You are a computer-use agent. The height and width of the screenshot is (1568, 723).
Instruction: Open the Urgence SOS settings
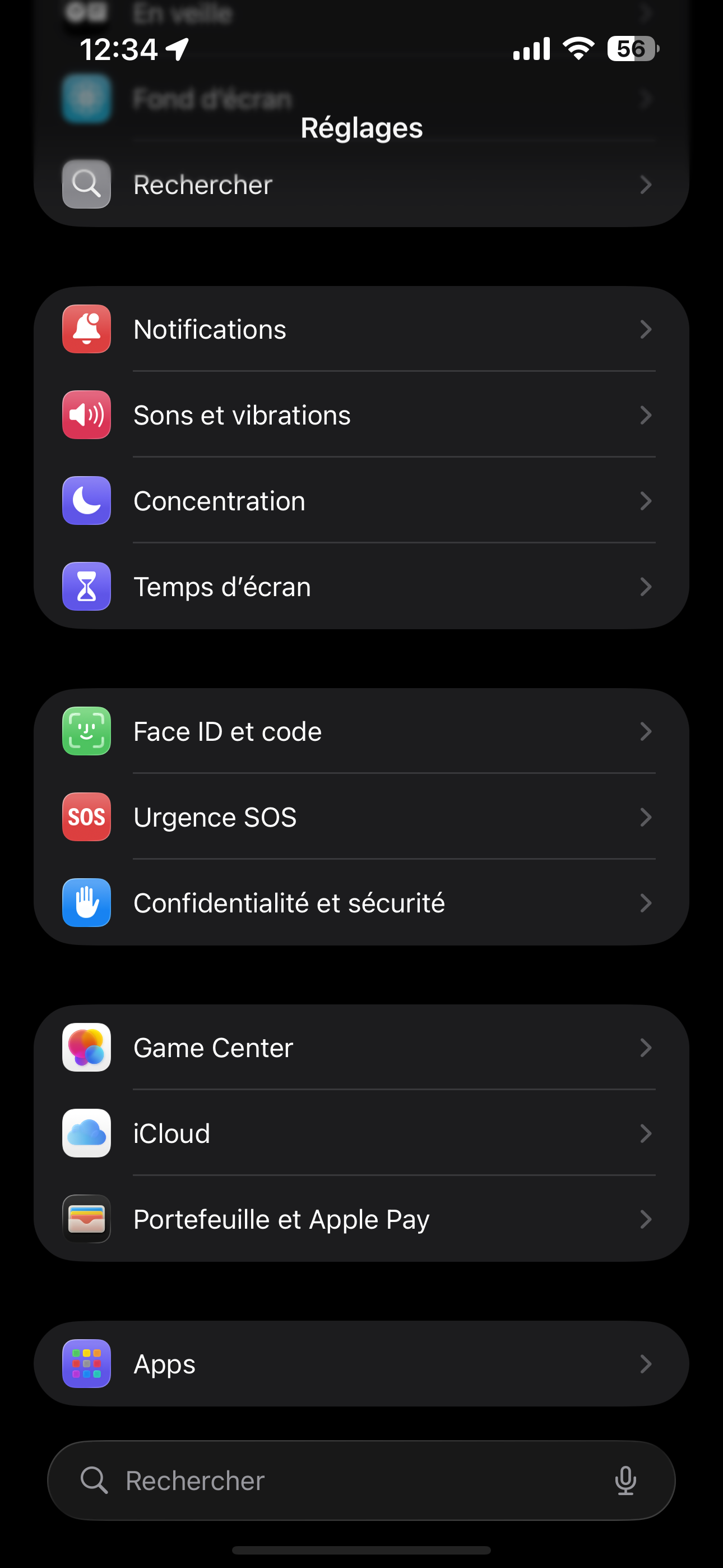[x=361, y=818]
